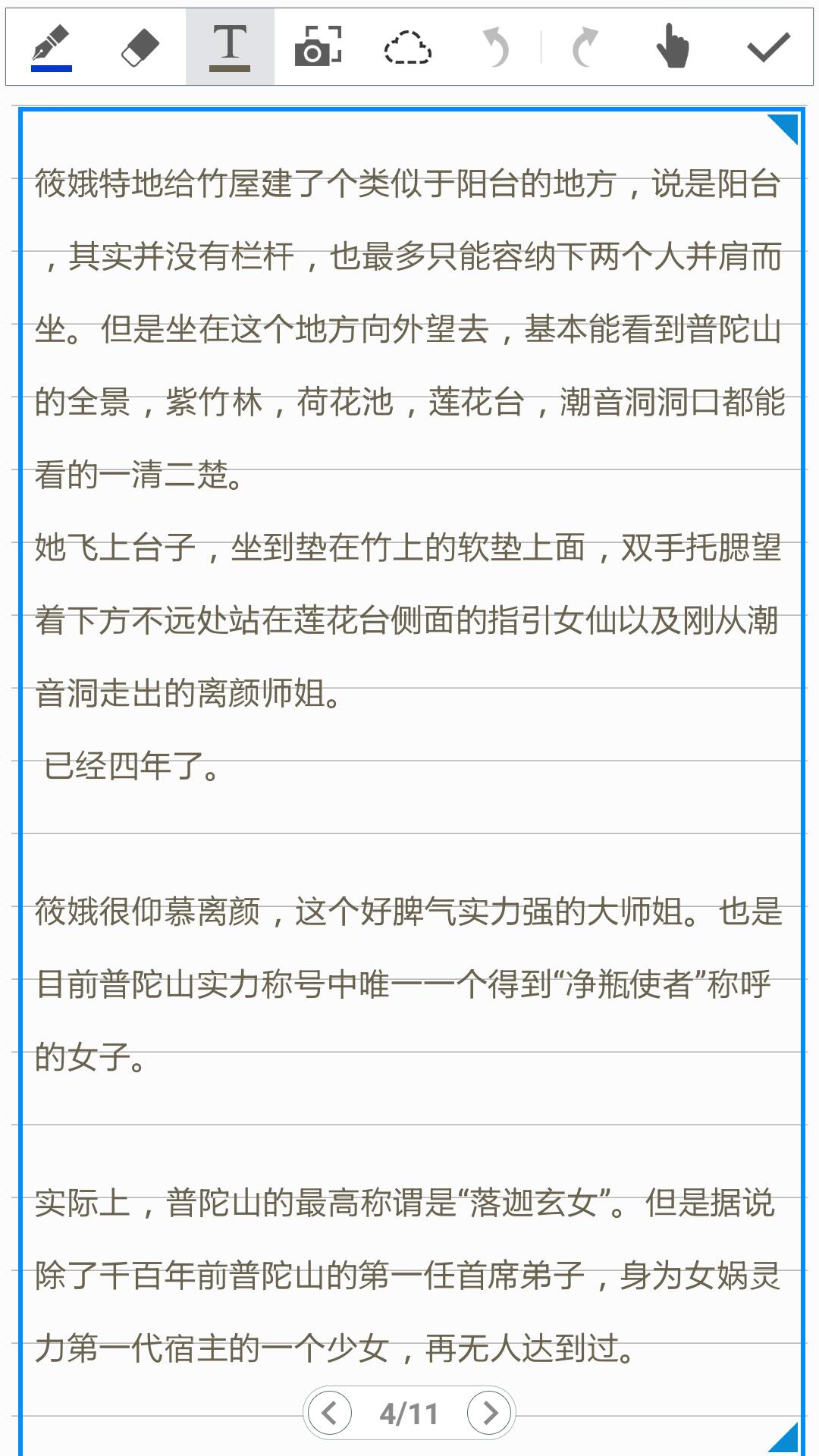
Task: Switch to finger touch mode
Action: [x=673, y=46]
